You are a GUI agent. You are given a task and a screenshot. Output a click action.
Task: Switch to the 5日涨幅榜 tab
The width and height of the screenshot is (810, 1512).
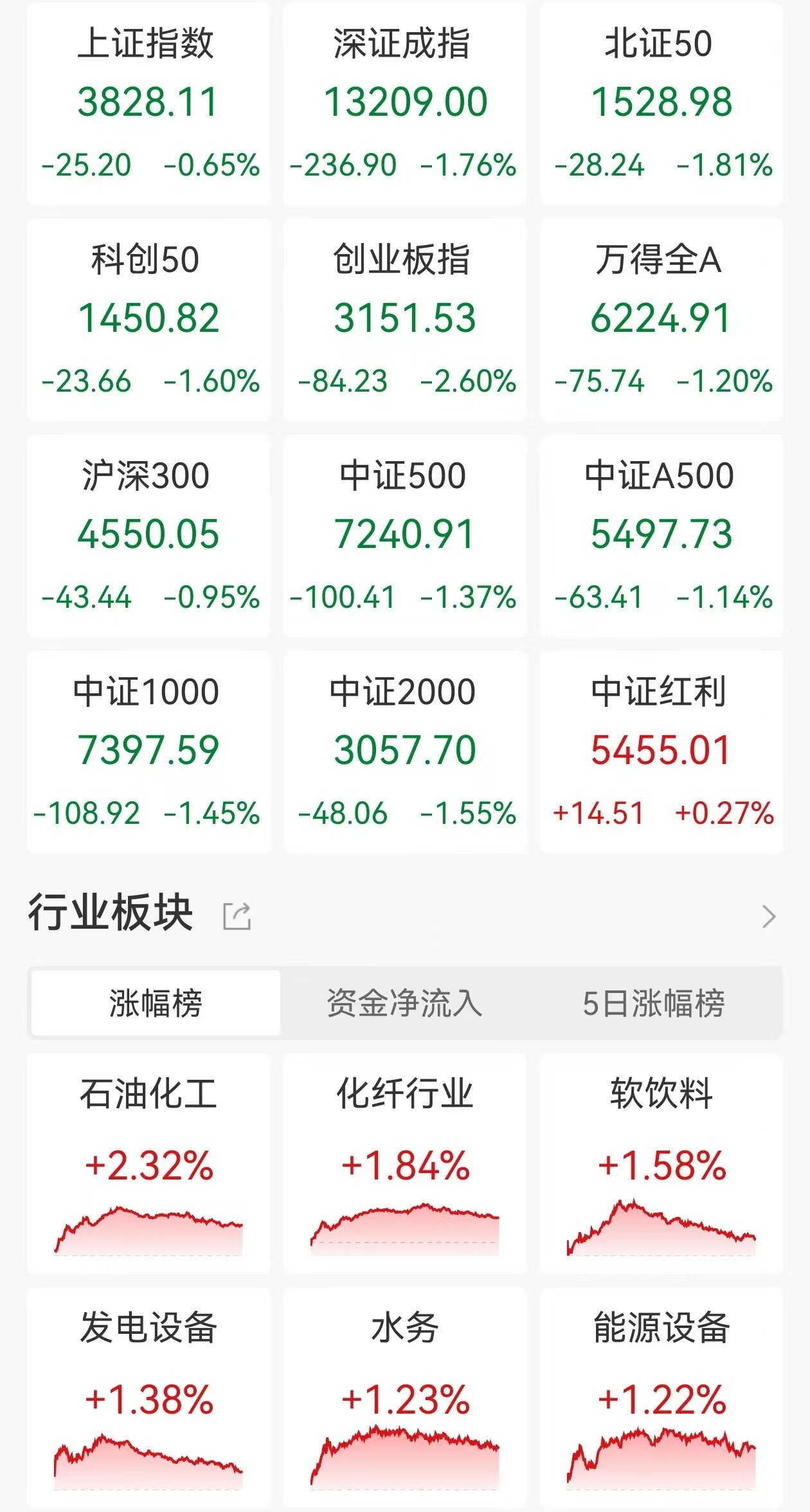pyautogui.click(x=654, y=1003)
